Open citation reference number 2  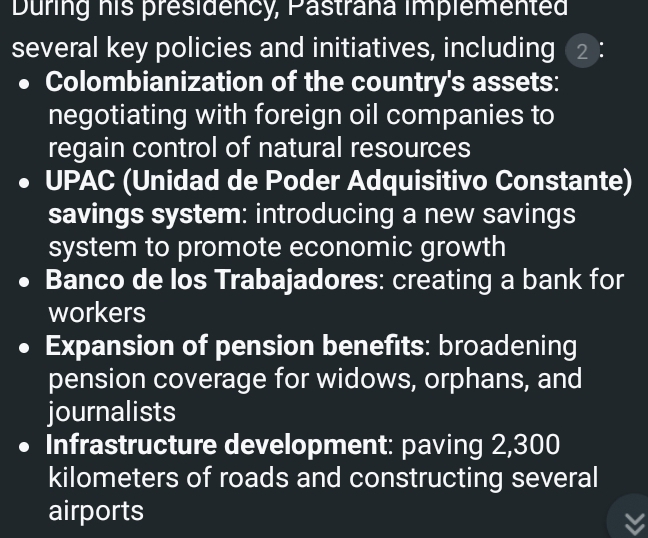coord(581,50)
